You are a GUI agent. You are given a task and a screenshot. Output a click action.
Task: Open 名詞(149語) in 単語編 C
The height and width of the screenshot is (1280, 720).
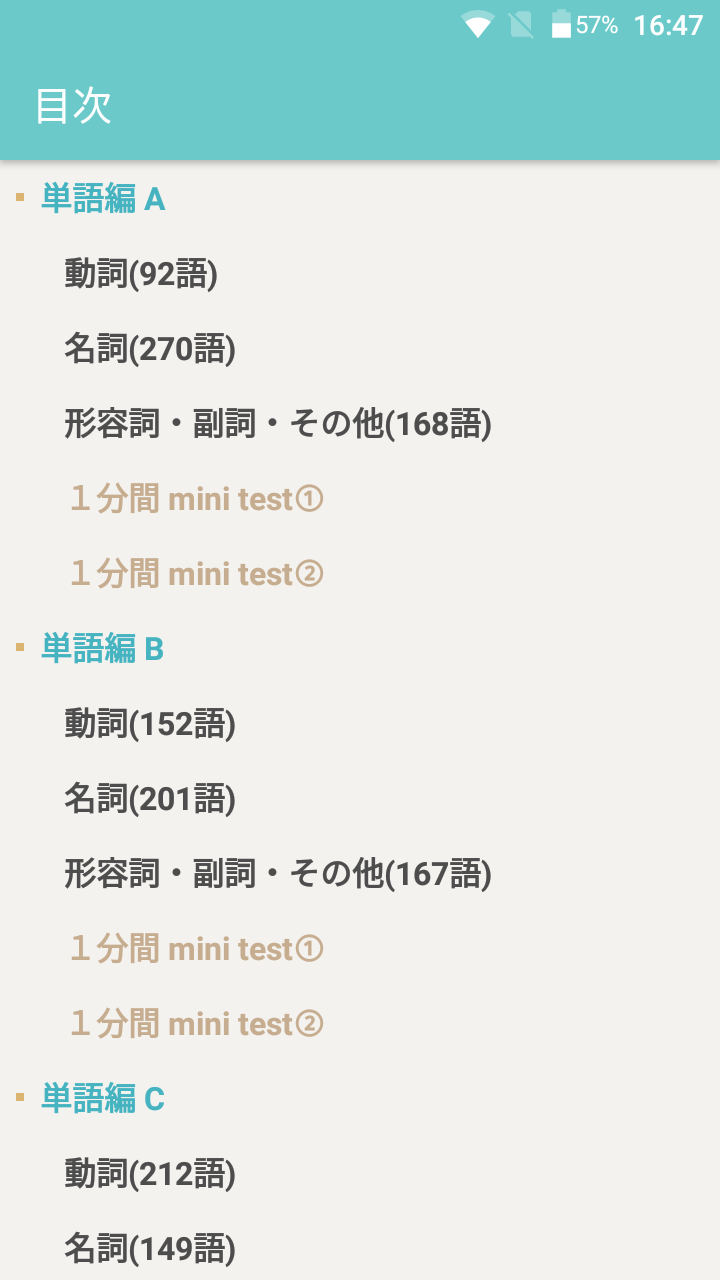click(x=150, y=1249)
